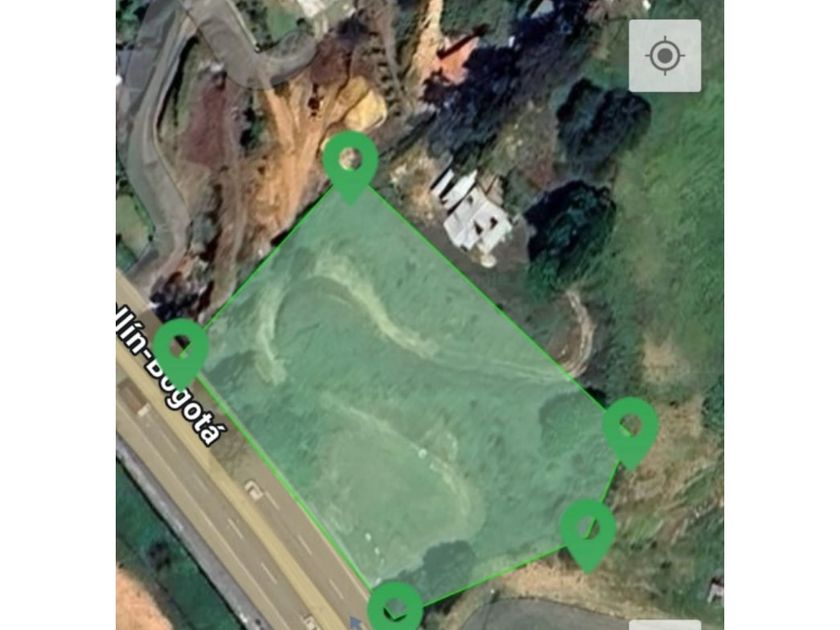Select the boundary pin nearest the white-roofed house
This screenshot has width=840, height=630.
(x=350, y=167)
